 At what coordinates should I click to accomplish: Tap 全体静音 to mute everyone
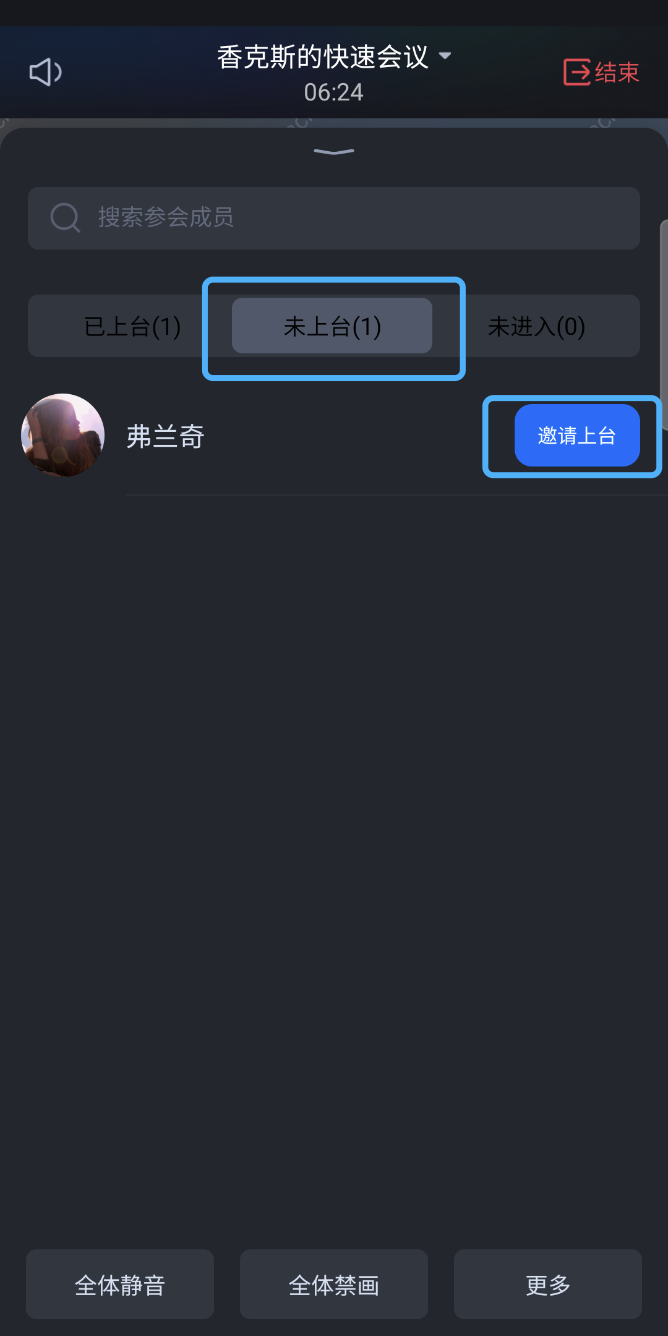pyautogui.click(x=120, y=1284)
